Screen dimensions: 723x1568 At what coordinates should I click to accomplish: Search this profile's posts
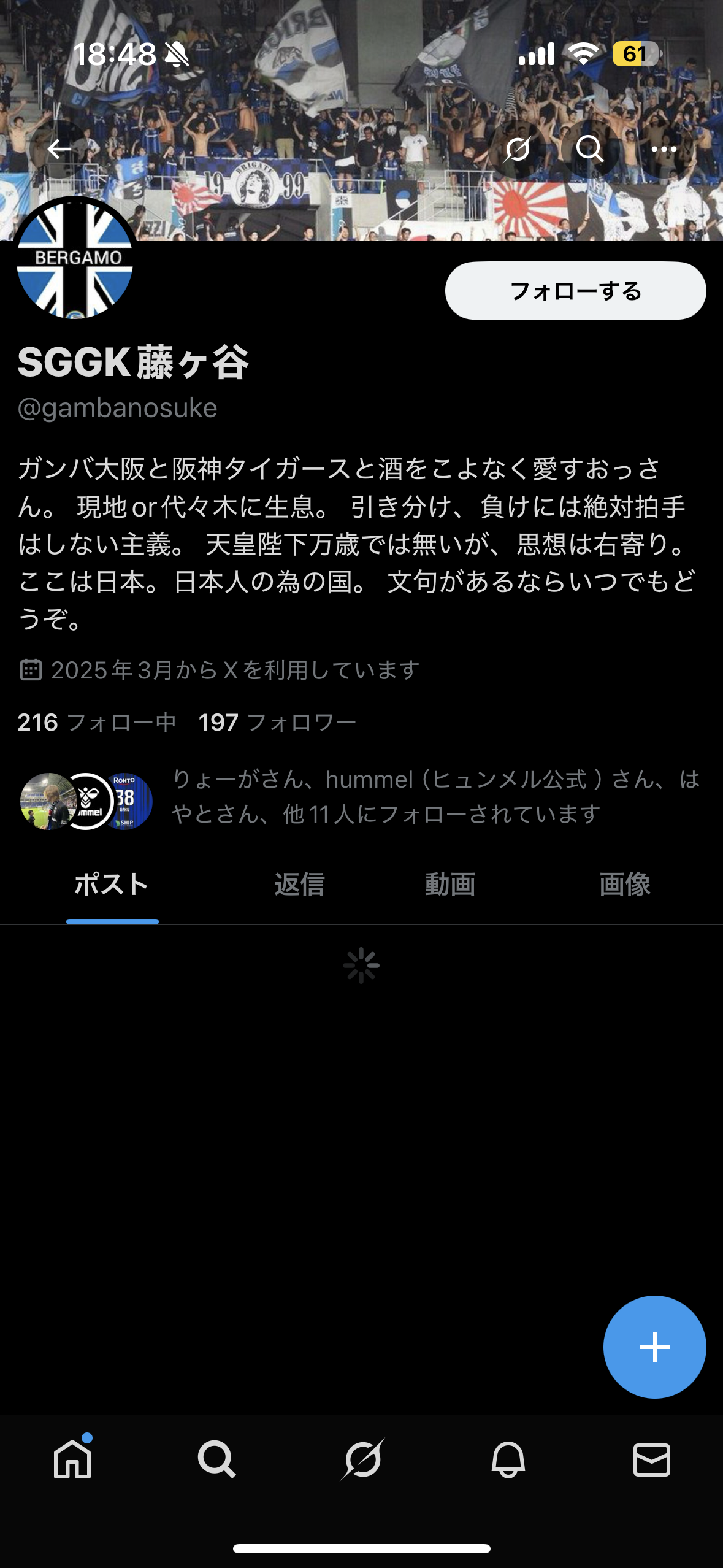(x=590, y=149)
